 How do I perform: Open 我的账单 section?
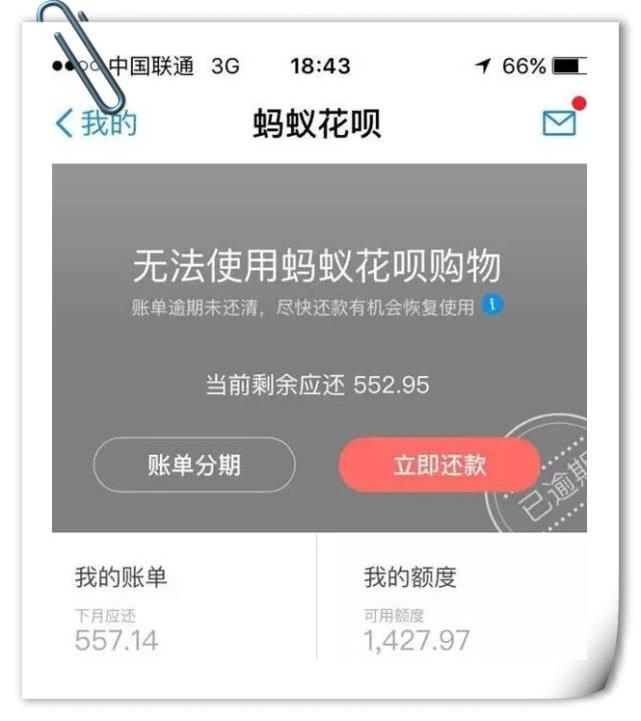(185, 608)
